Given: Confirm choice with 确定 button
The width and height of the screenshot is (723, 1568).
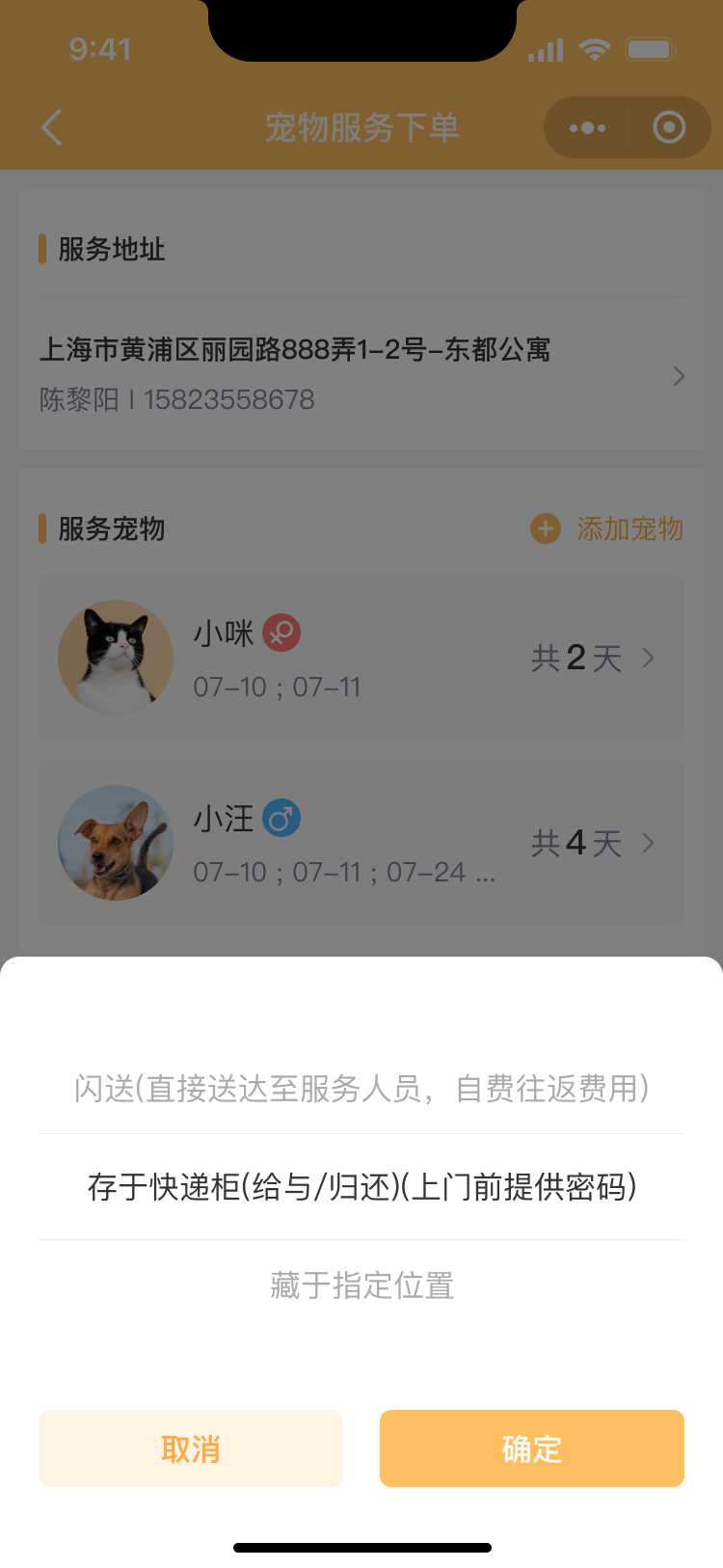Looking at the screenshot, I should [x=532, y=1448].
